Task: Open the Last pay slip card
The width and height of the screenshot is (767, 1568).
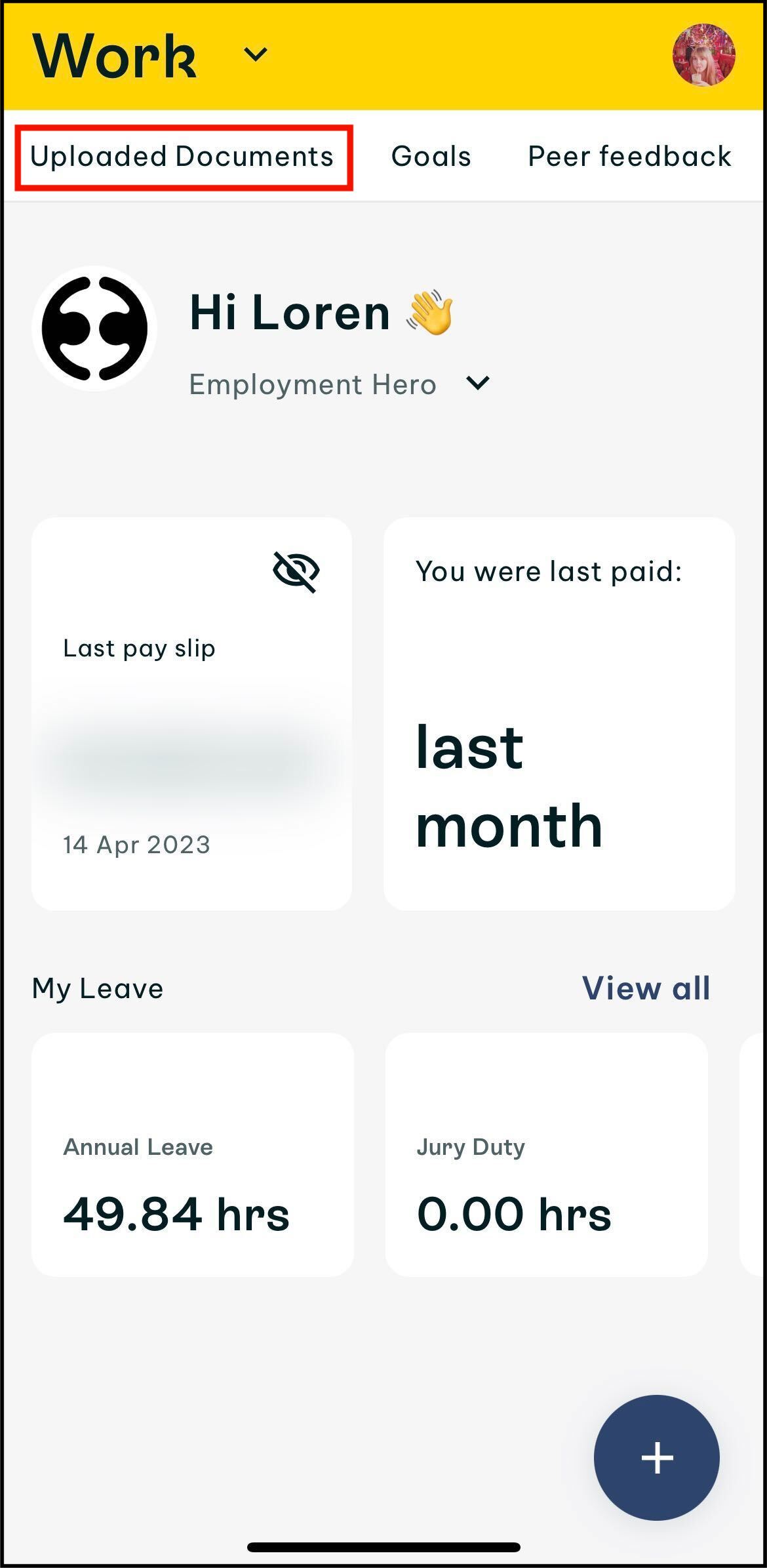Action: coord(191,748)
